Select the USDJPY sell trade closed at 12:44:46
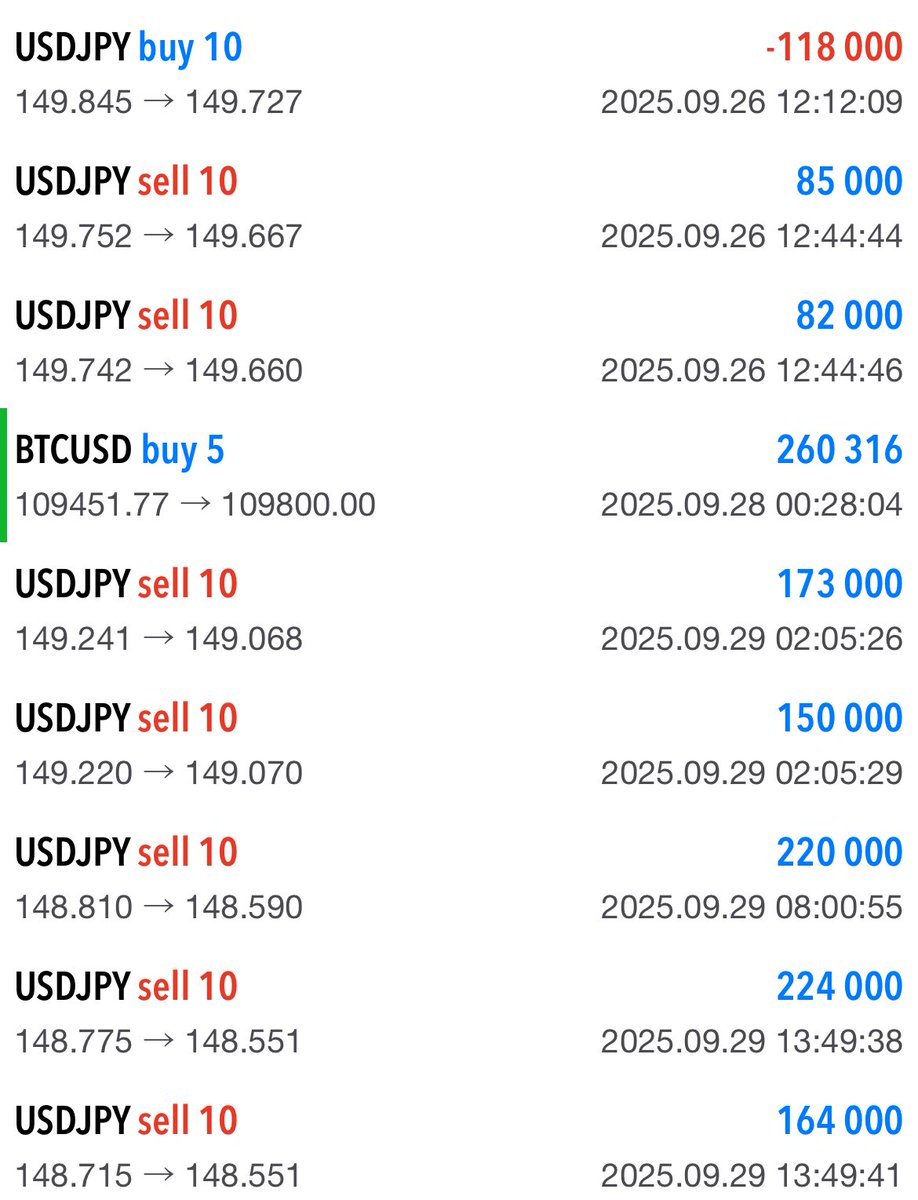 point(459,342)
